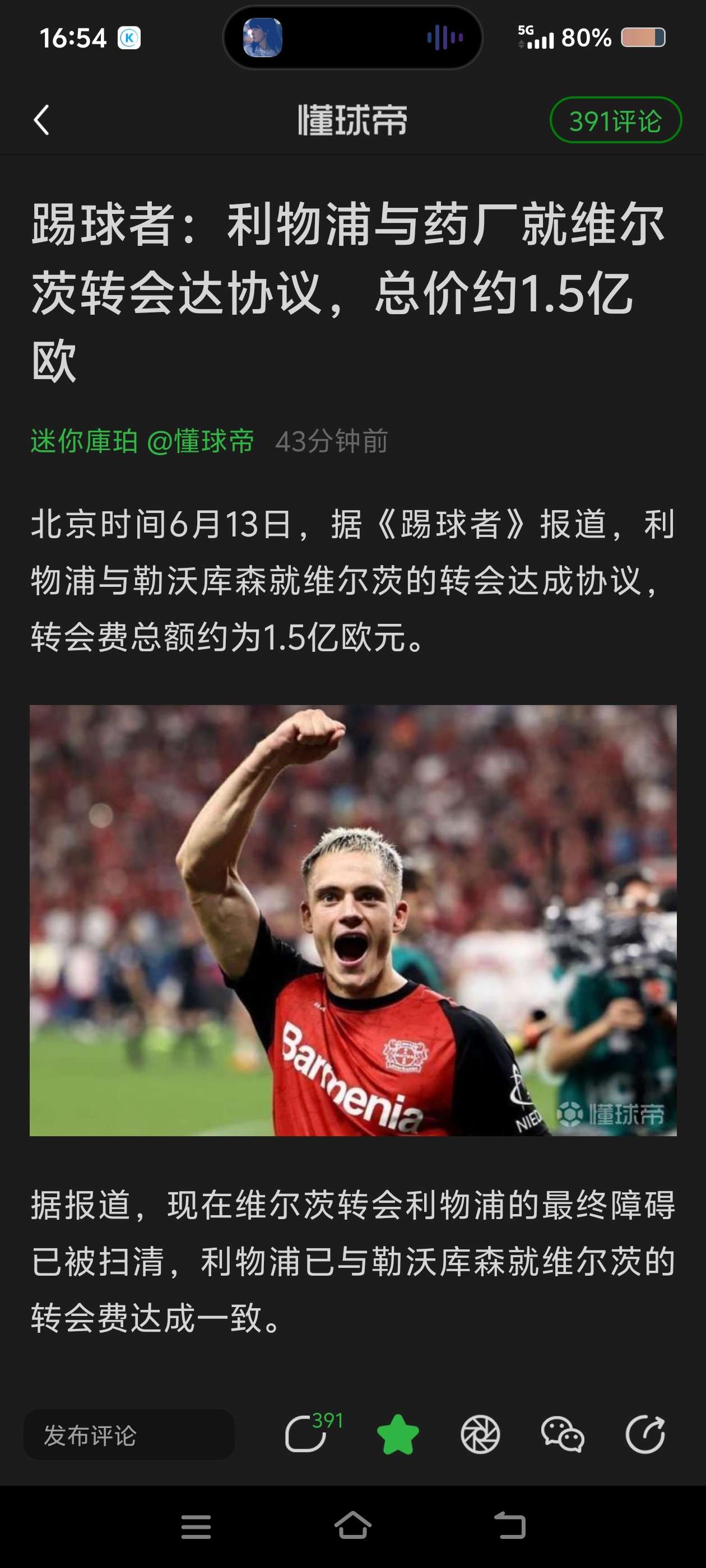Open the system recent apps menu

196,1527
